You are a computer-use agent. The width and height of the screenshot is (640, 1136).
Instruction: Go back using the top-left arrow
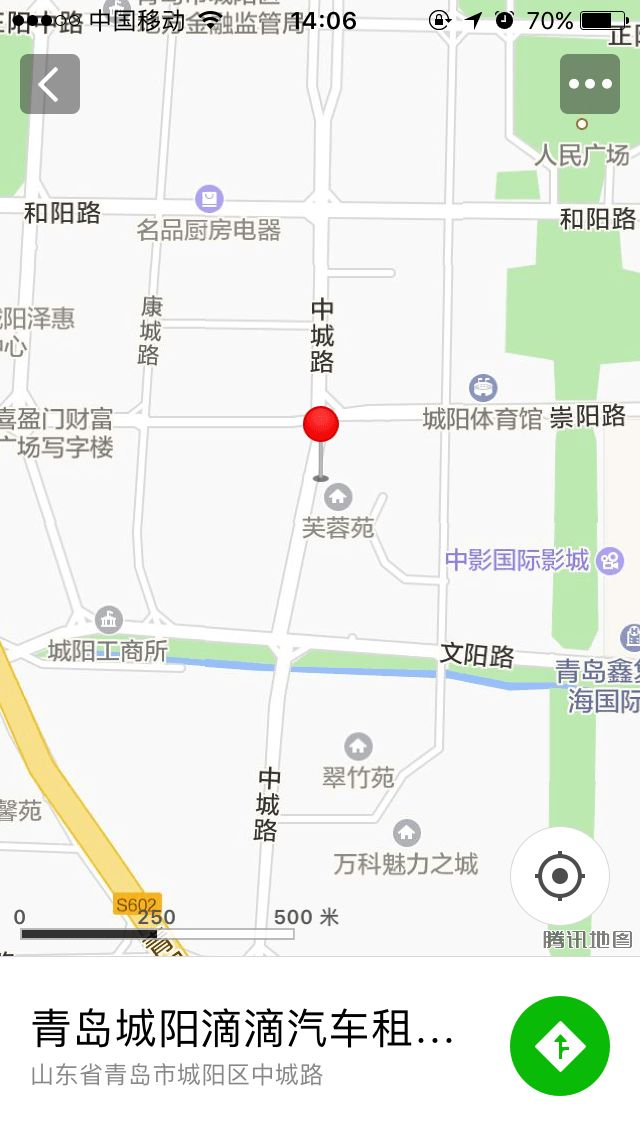(x=49, y=84)
